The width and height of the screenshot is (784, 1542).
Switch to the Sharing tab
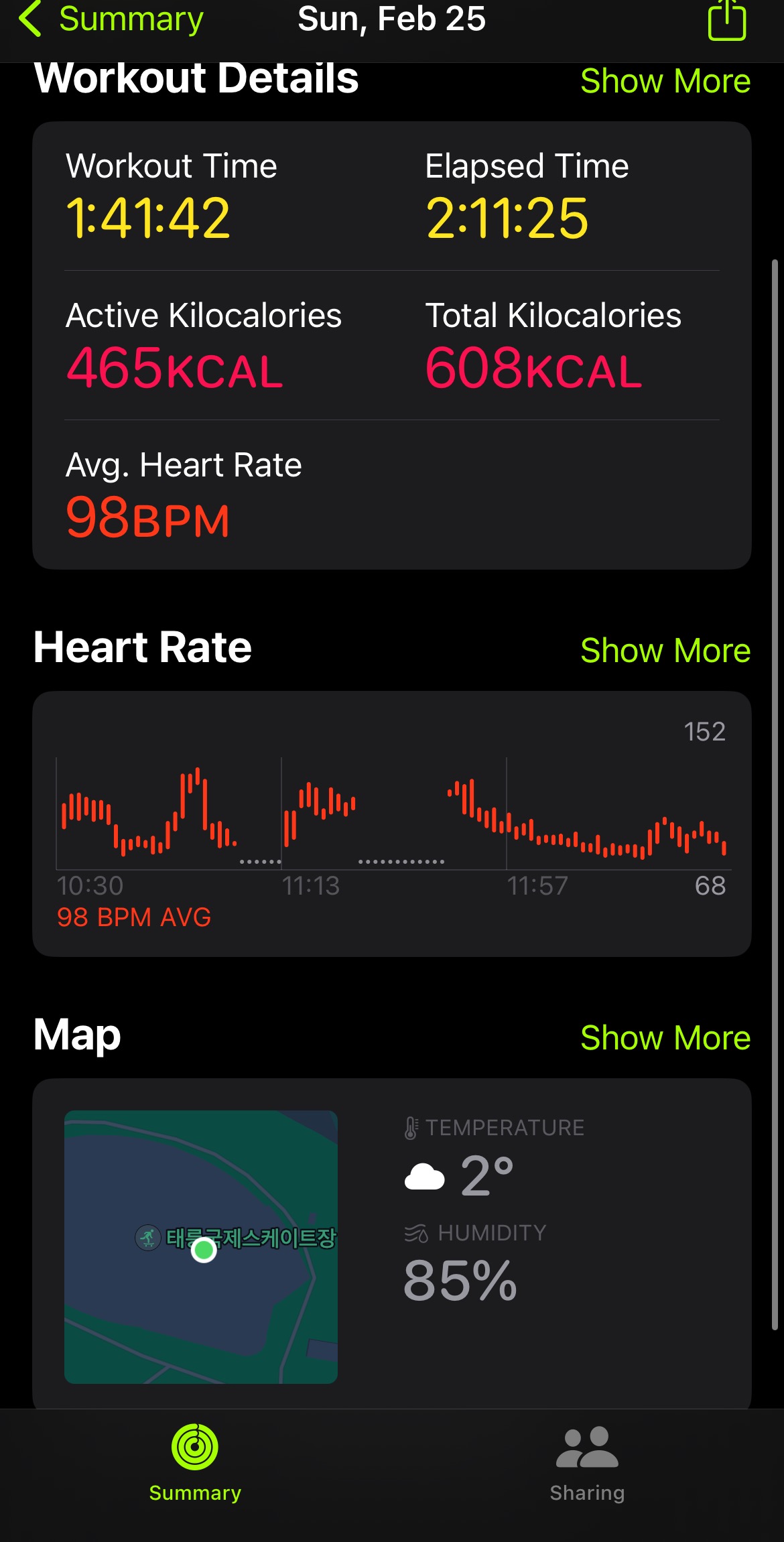point(588,1464)
